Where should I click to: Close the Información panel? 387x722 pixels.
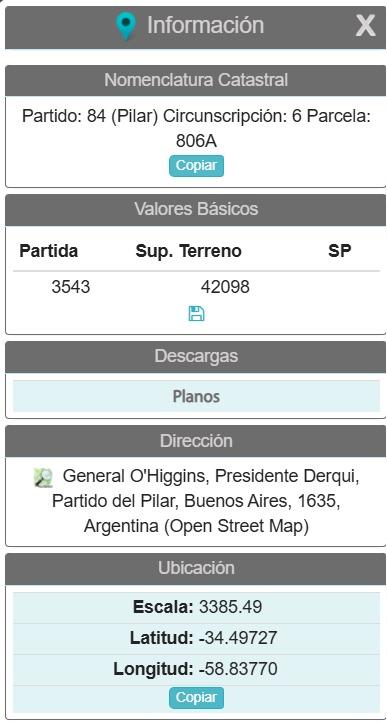[x=365, y=25]
